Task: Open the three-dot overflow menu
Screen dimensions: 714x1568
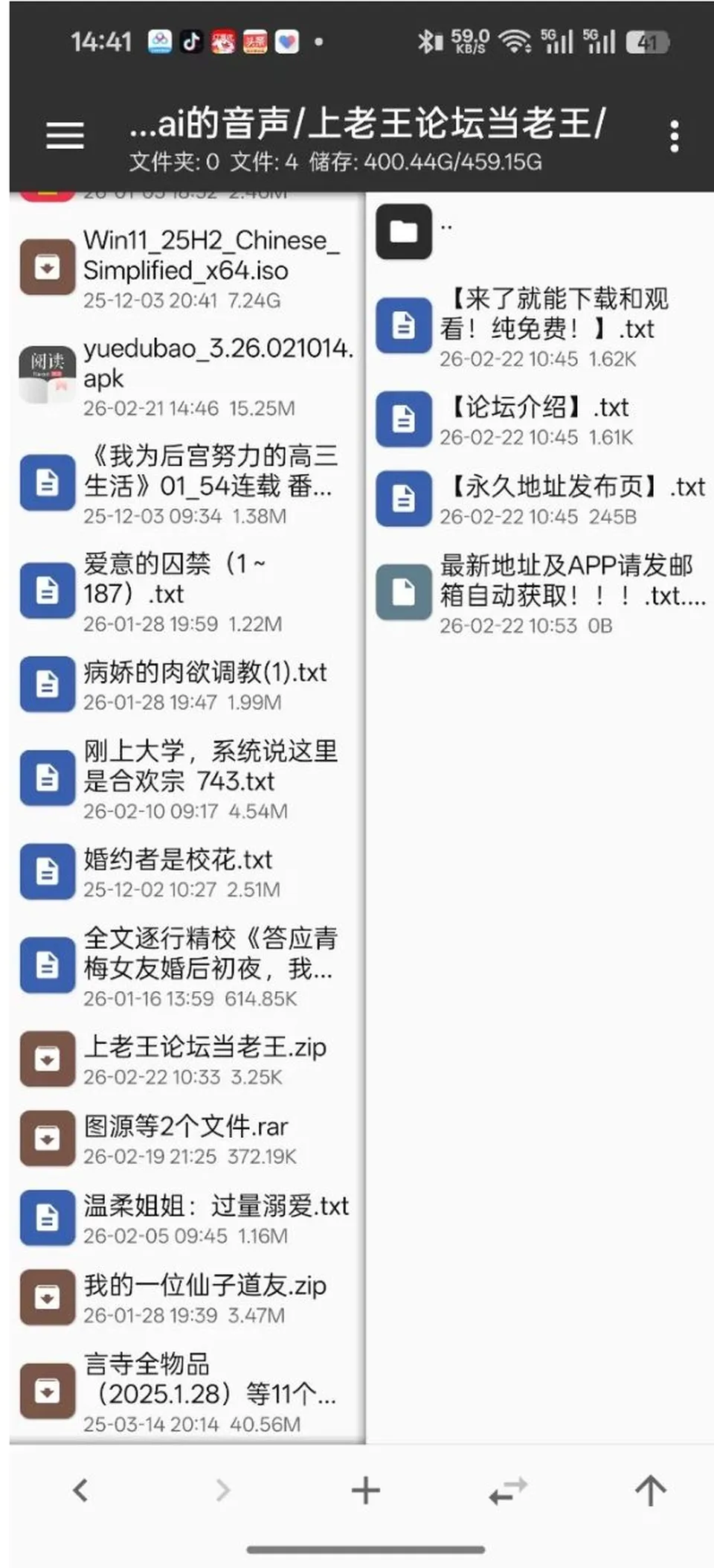Action: click(674, 136)
